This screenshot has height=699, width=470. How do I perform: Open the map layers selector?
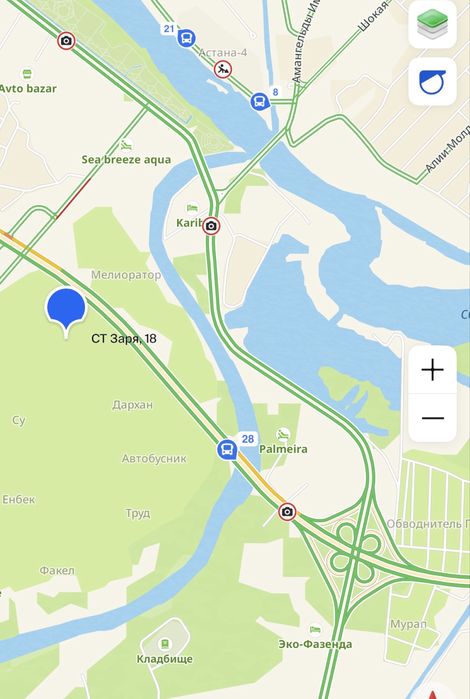coord(432,24)
